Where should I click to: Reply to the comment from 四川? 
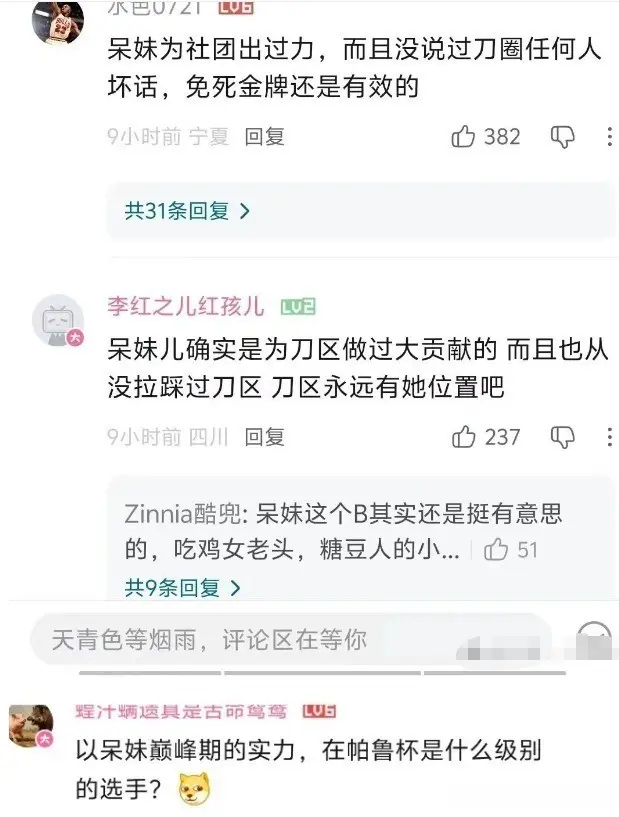265,437
